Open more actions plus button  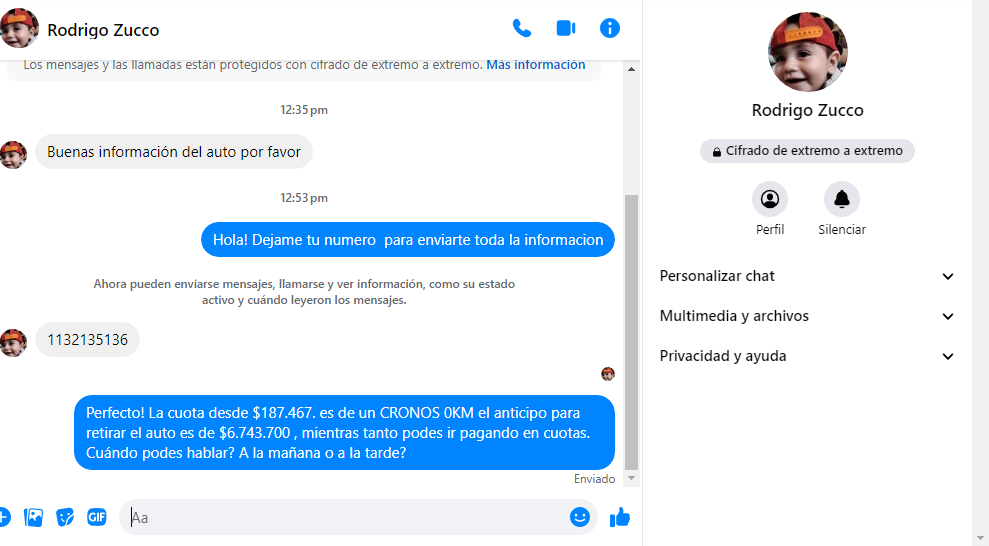click(x=4, y=517)
